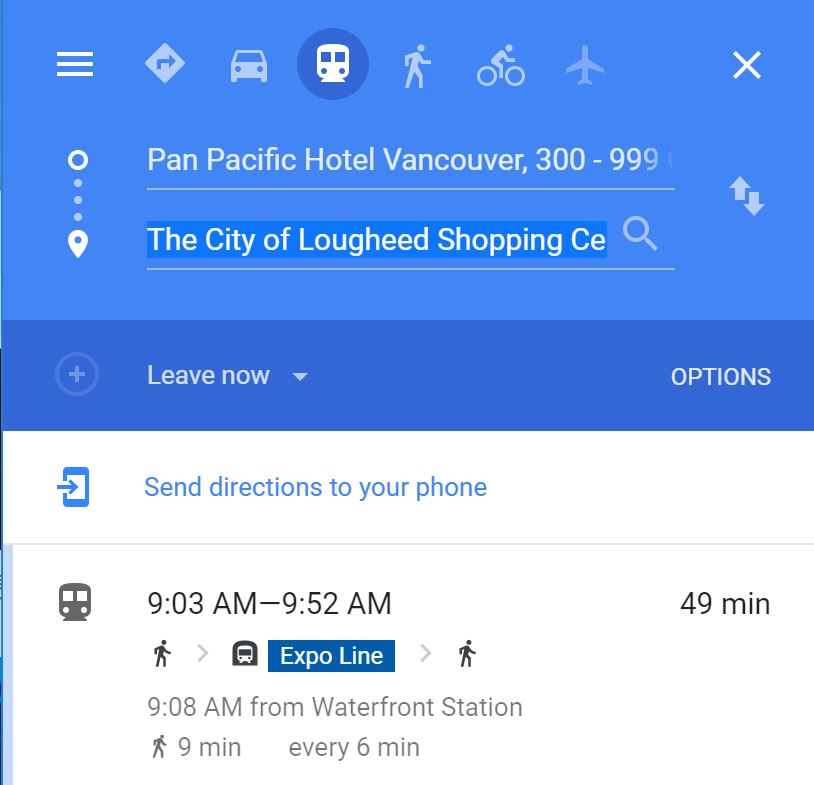Send directions to your phone
The width and height of the screenshot is (814, 785).
pos(315,487)
